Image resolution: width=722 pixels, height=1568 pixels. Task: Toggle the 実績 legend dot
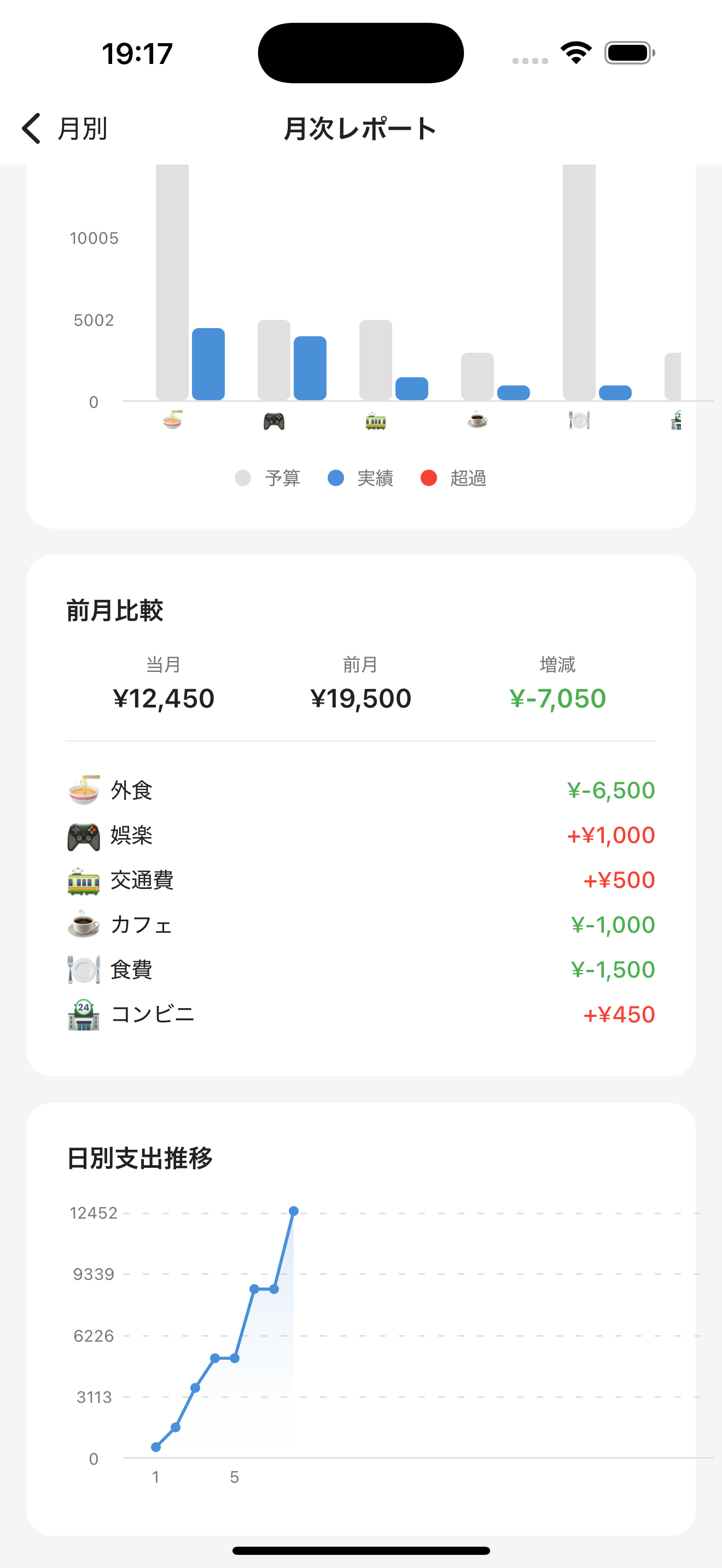[x=336, y=478]
